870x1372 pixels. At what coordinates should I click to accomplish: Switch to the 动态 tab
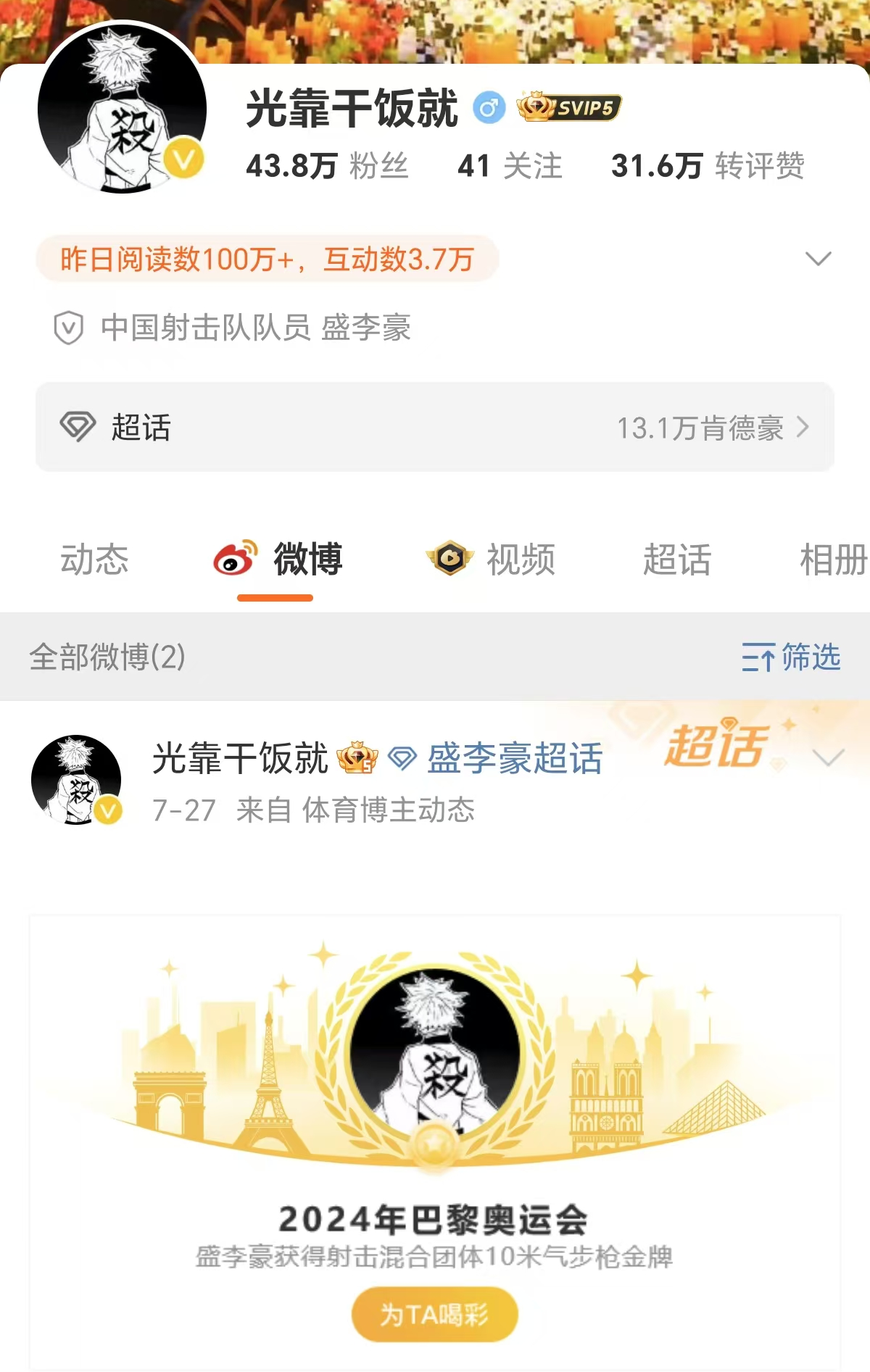click(x=94, y=560)
